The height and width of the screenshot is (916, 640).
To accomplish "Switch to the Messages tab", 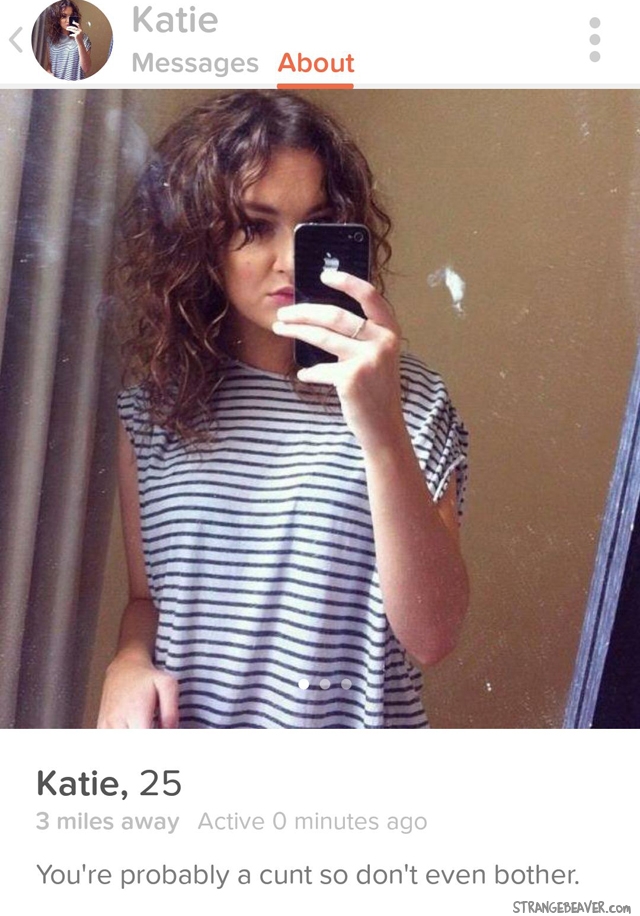I will coord(194,63).
